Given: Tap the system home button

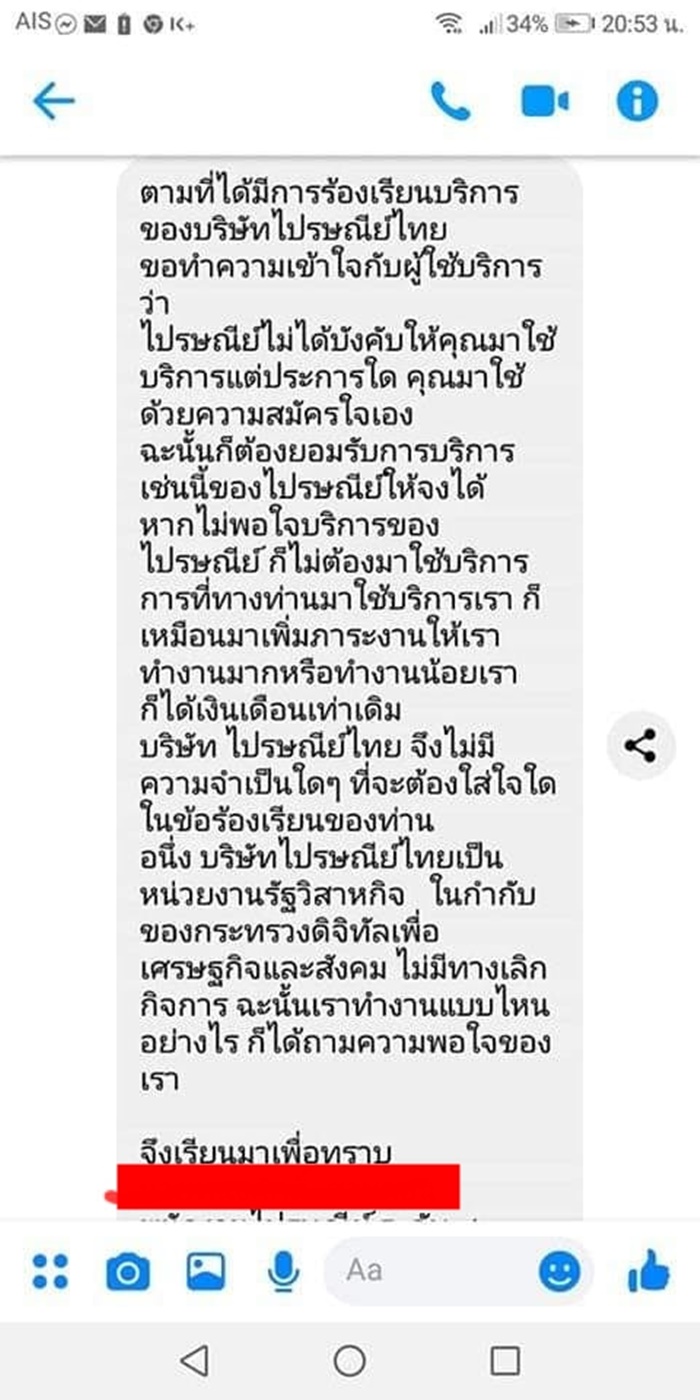Looking at the screenshot, I should pos(349,1360).
